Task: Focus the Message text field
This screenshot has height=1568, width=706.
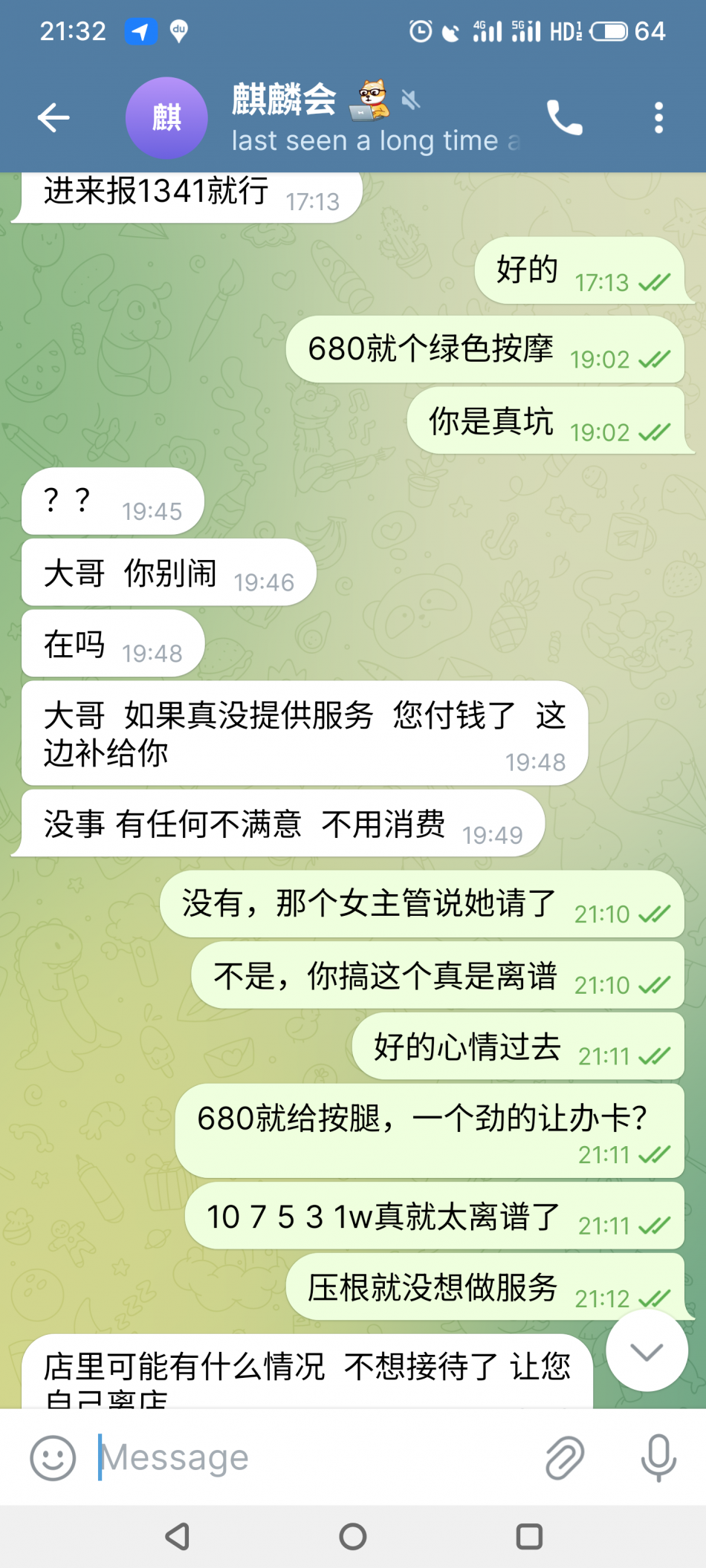Action: (312, 1457)
